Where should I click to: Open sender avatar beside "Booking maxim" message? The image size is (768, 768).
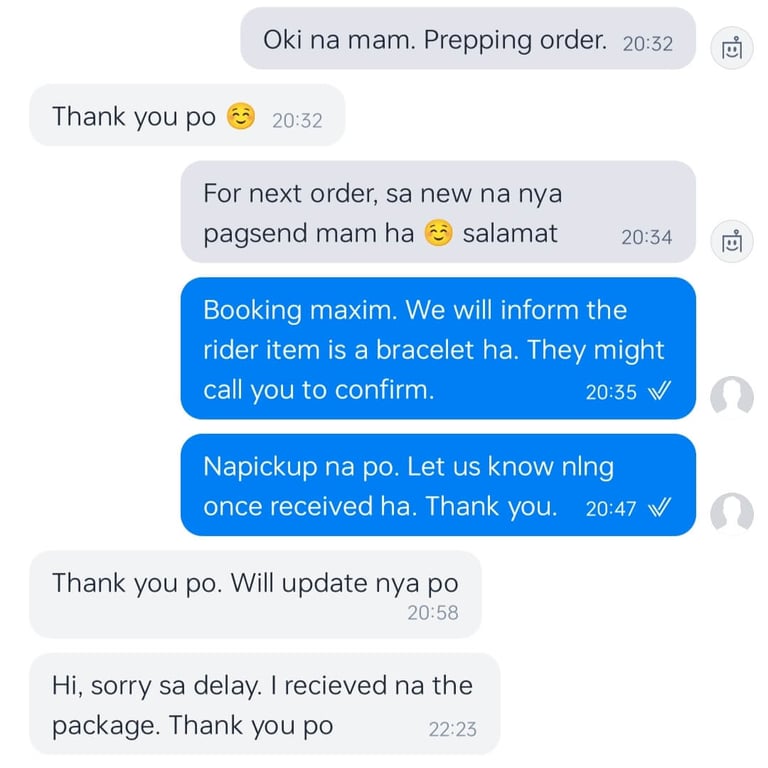point(732,397)
